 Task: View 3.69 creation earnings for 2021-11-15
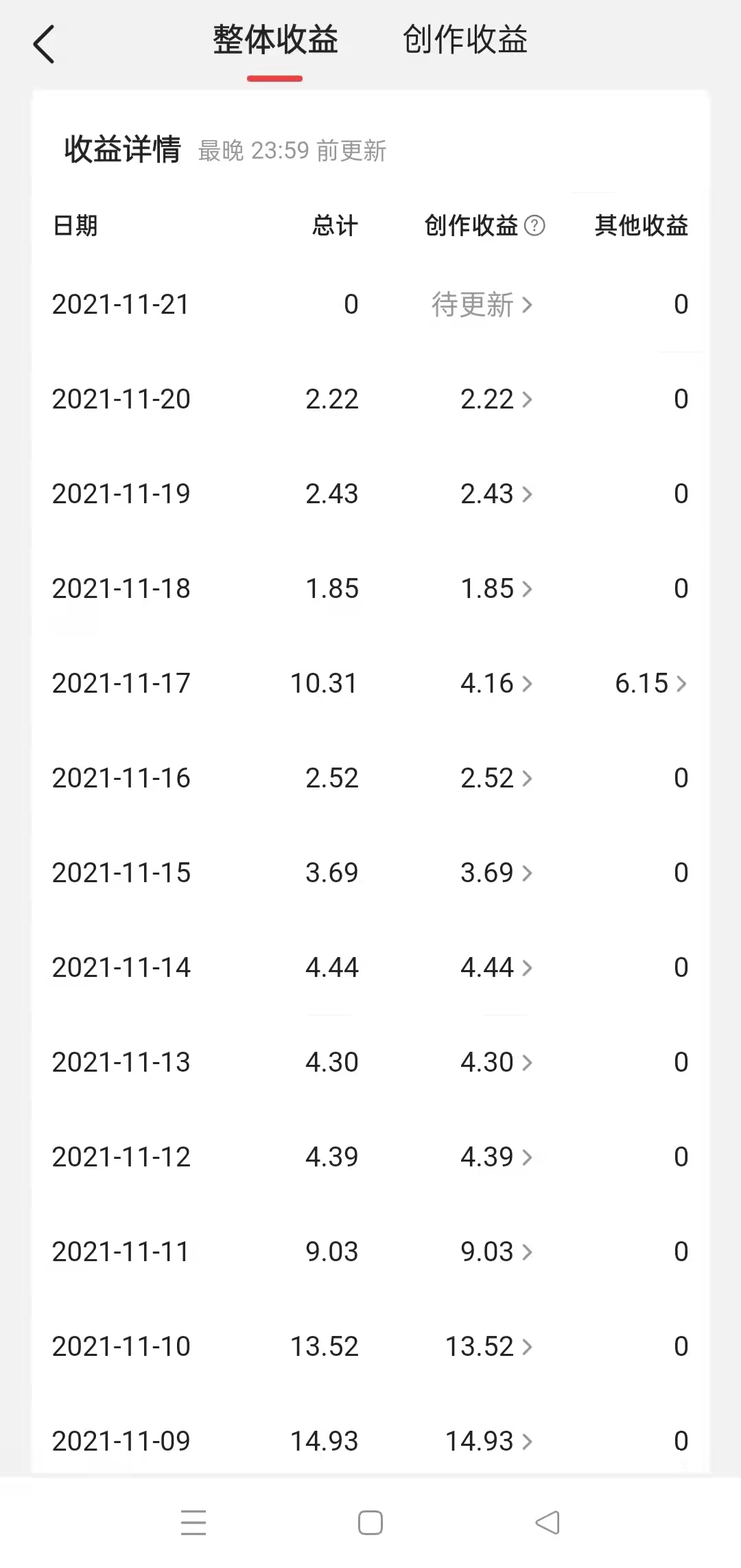tap(495, 873)
